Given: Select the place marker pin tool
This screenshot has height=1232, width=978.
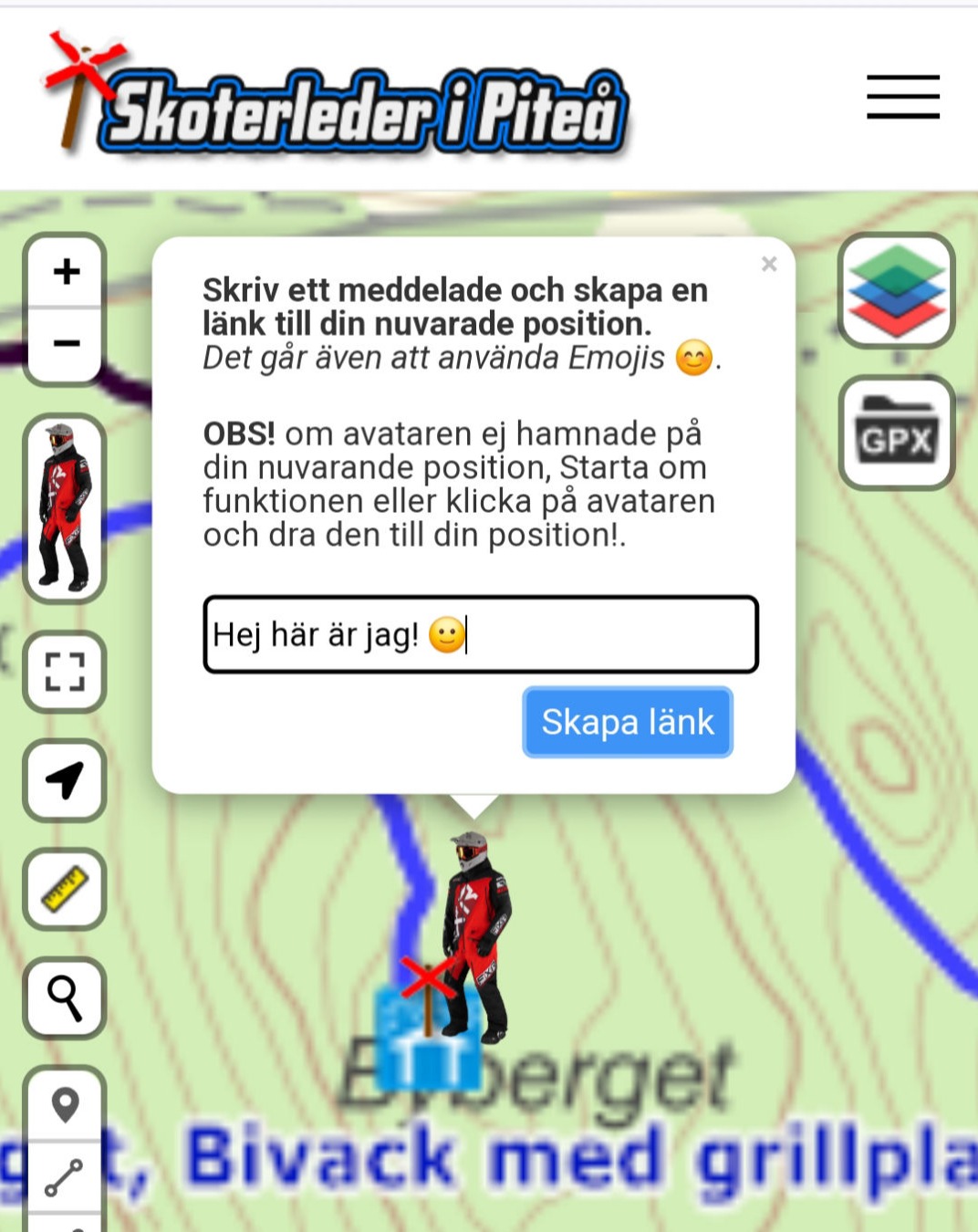Looking at the screenshot, I should coord(64,1104).
